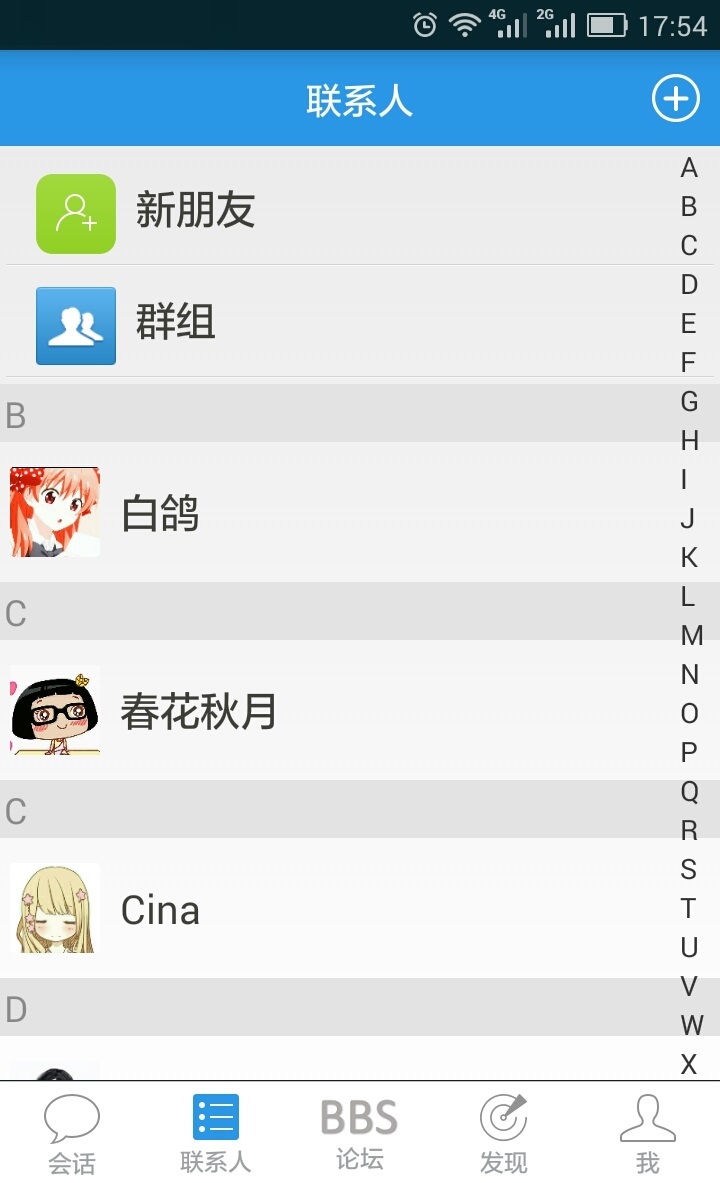This screenshot has width=720, height=1183.
Task: Tap 白鸽's avatar picture
Action: coord(53,512)
